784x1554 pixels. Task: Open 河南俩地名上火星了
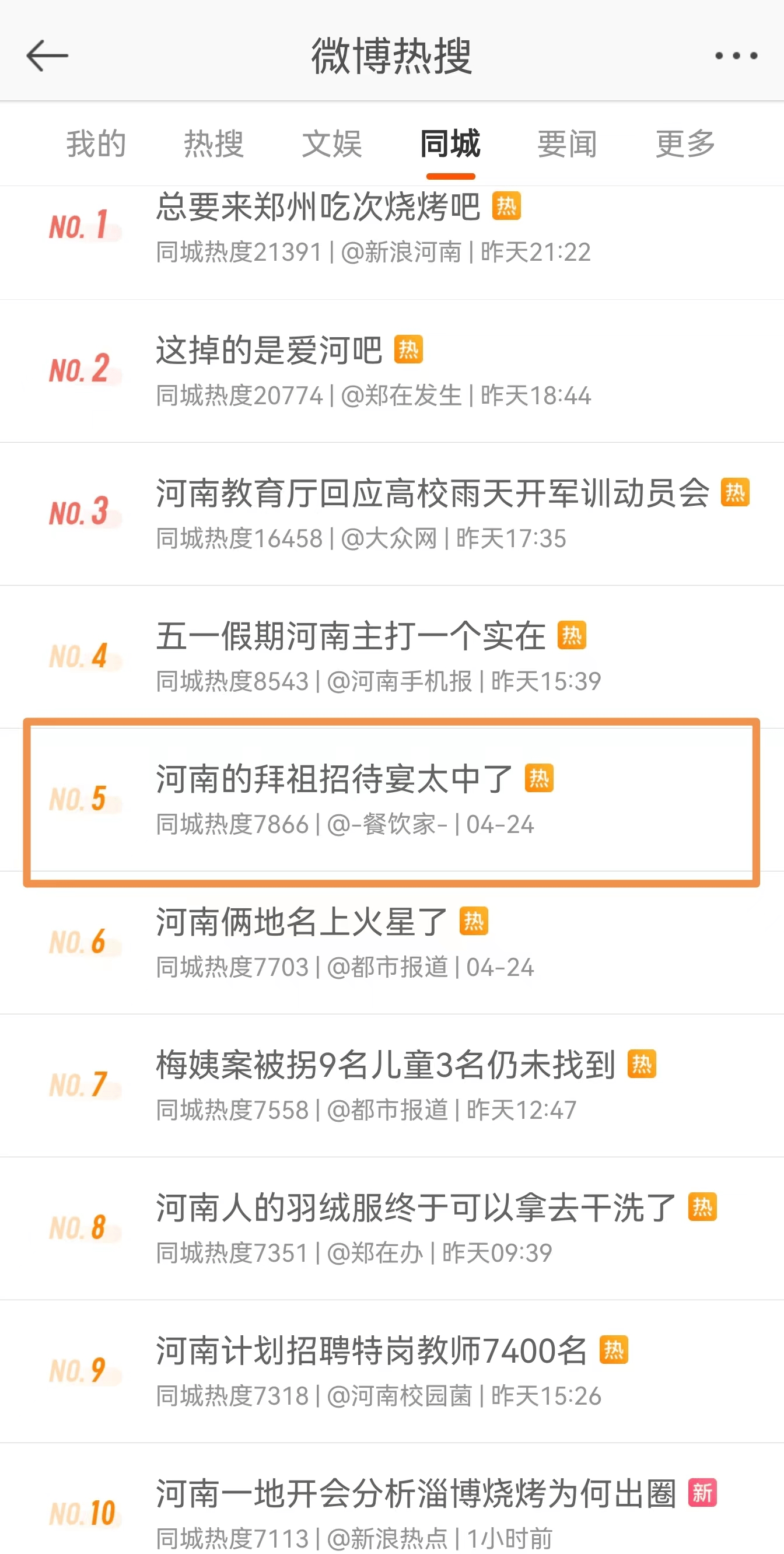[302, 922]
